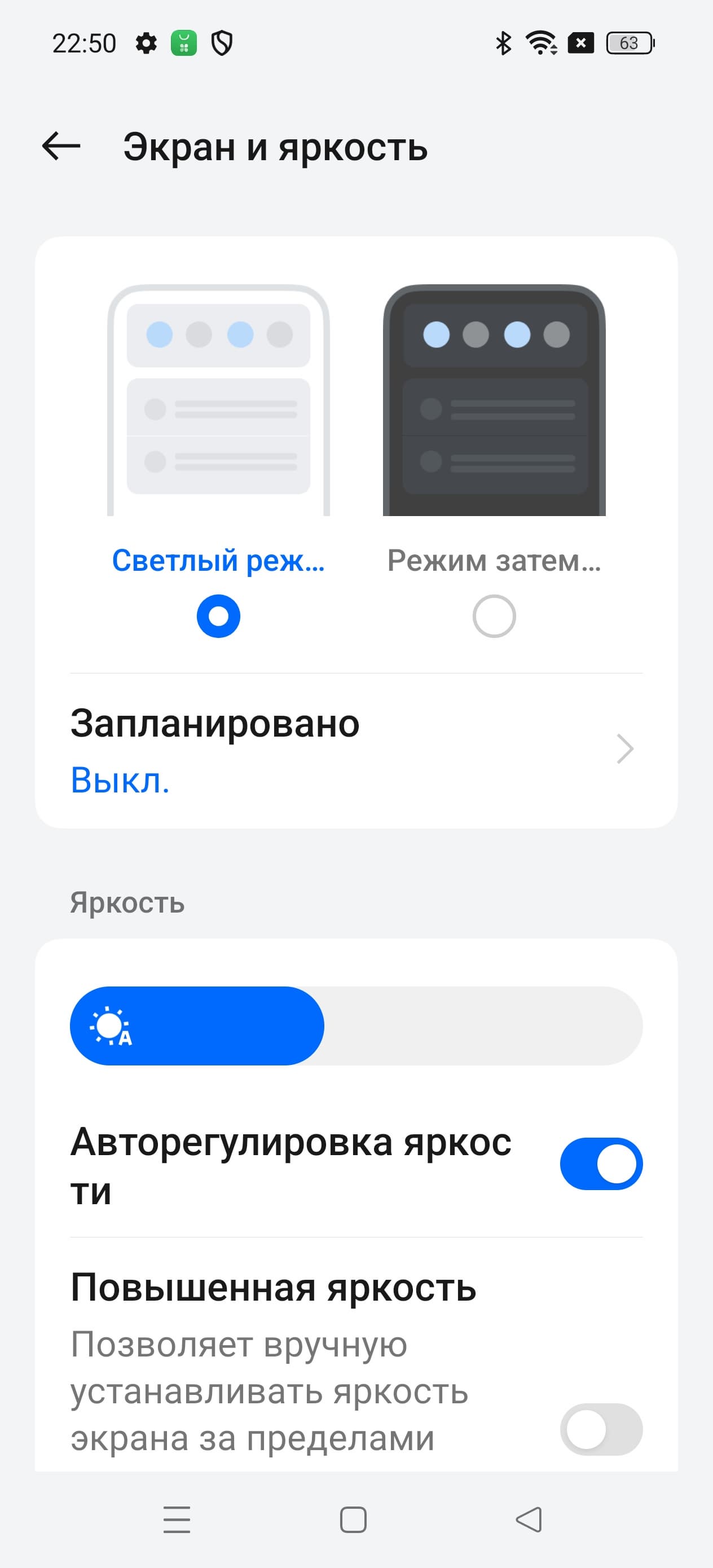Open recent apps from navigation bar
Screen dimensions: 713x1568
tap(177, 1520)
